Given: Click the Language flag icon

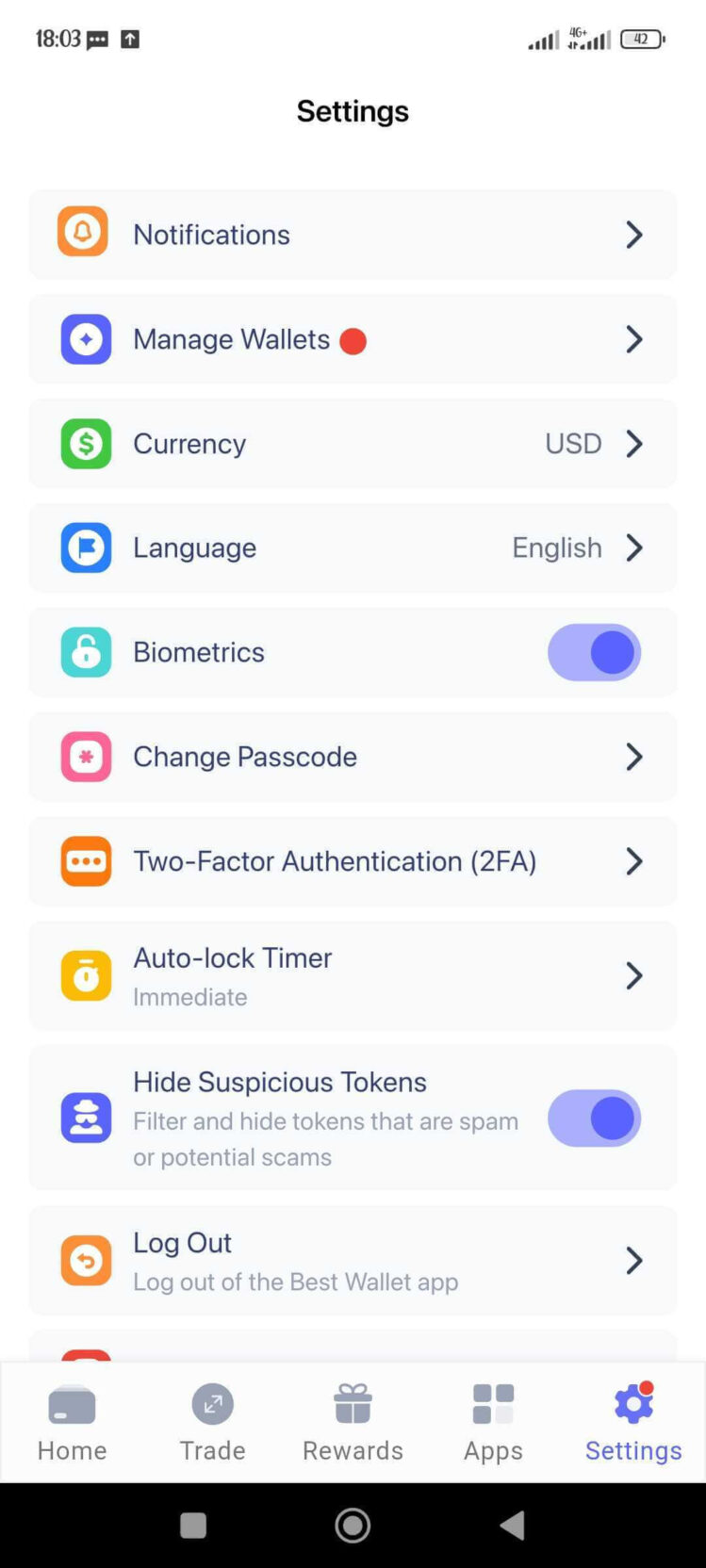Looking at the screenshot, I should coord(85,547).
